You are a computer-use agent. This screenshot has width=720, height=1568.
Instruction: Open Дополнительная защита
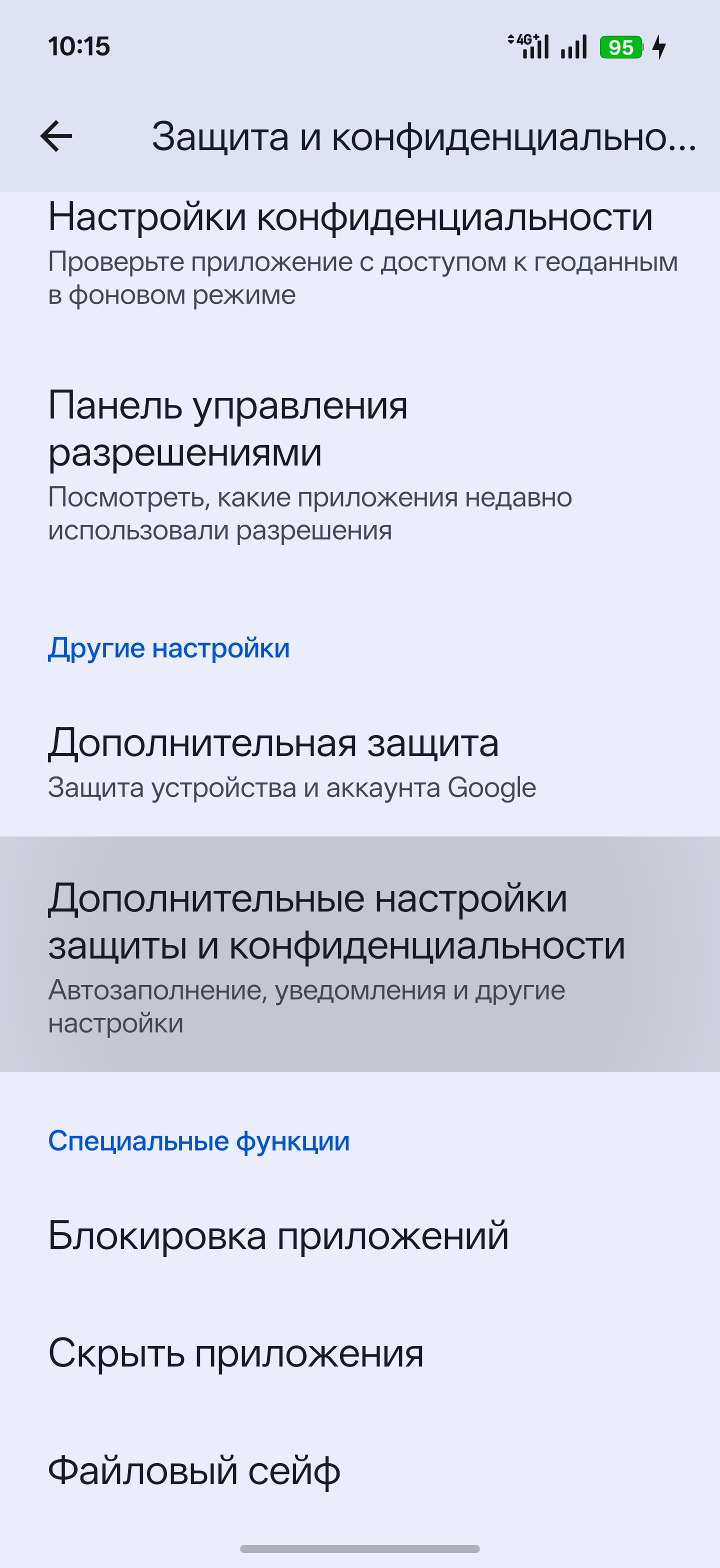click(359, 763)
